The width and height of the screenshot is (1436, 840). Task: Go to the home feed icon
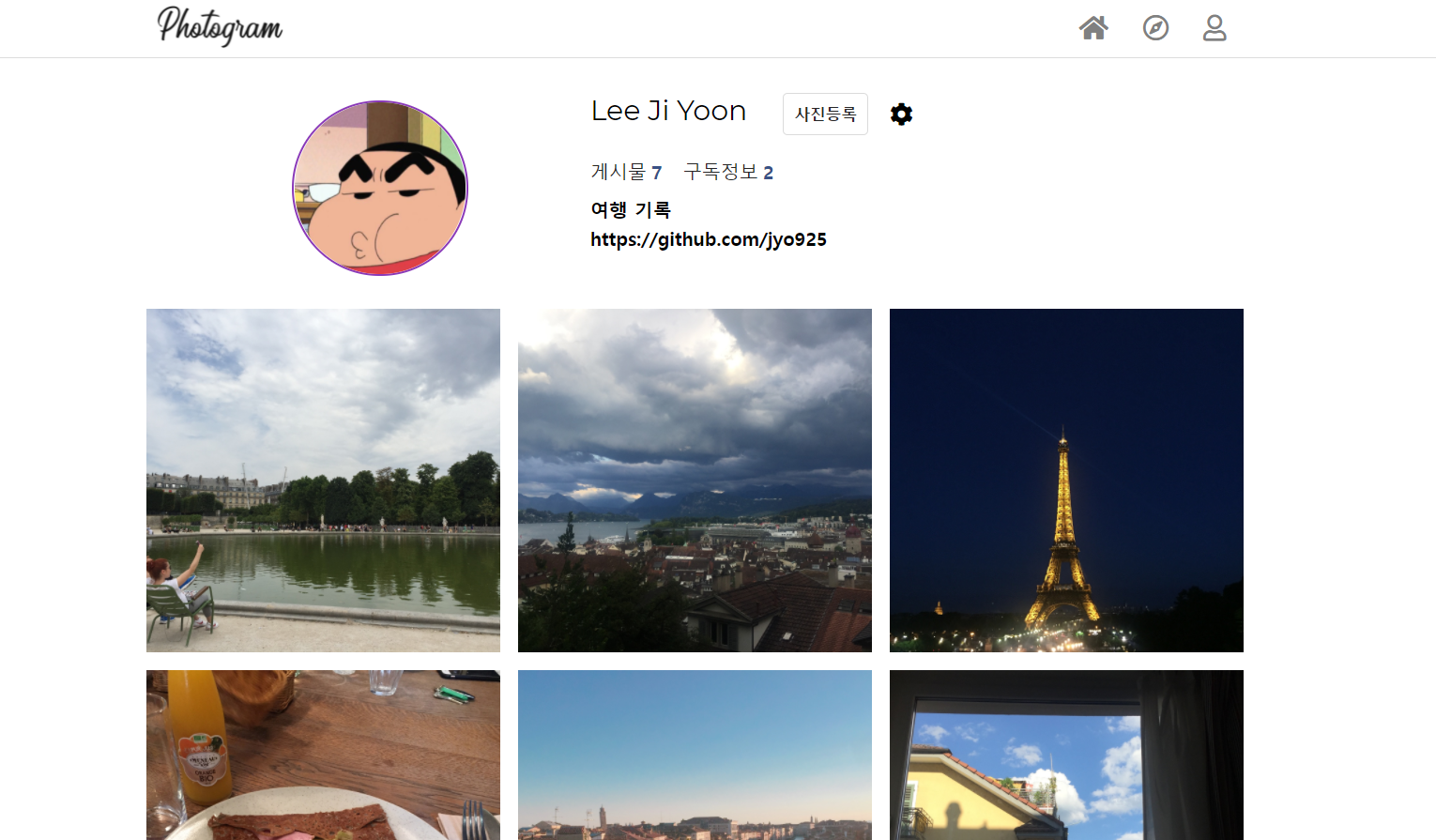click(1093, 28)
